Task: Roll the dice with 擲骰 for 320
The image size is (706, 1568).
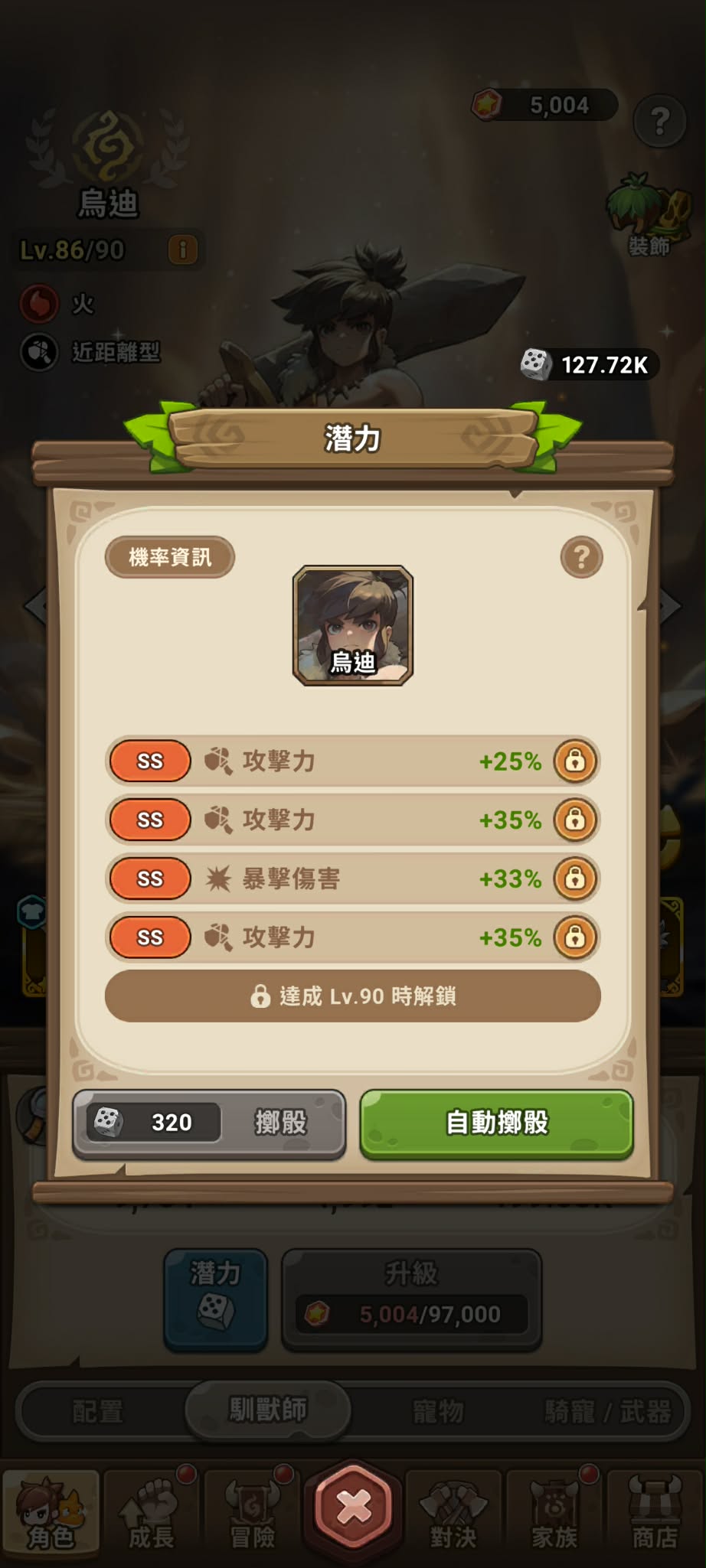Action: pos(209,1123)
